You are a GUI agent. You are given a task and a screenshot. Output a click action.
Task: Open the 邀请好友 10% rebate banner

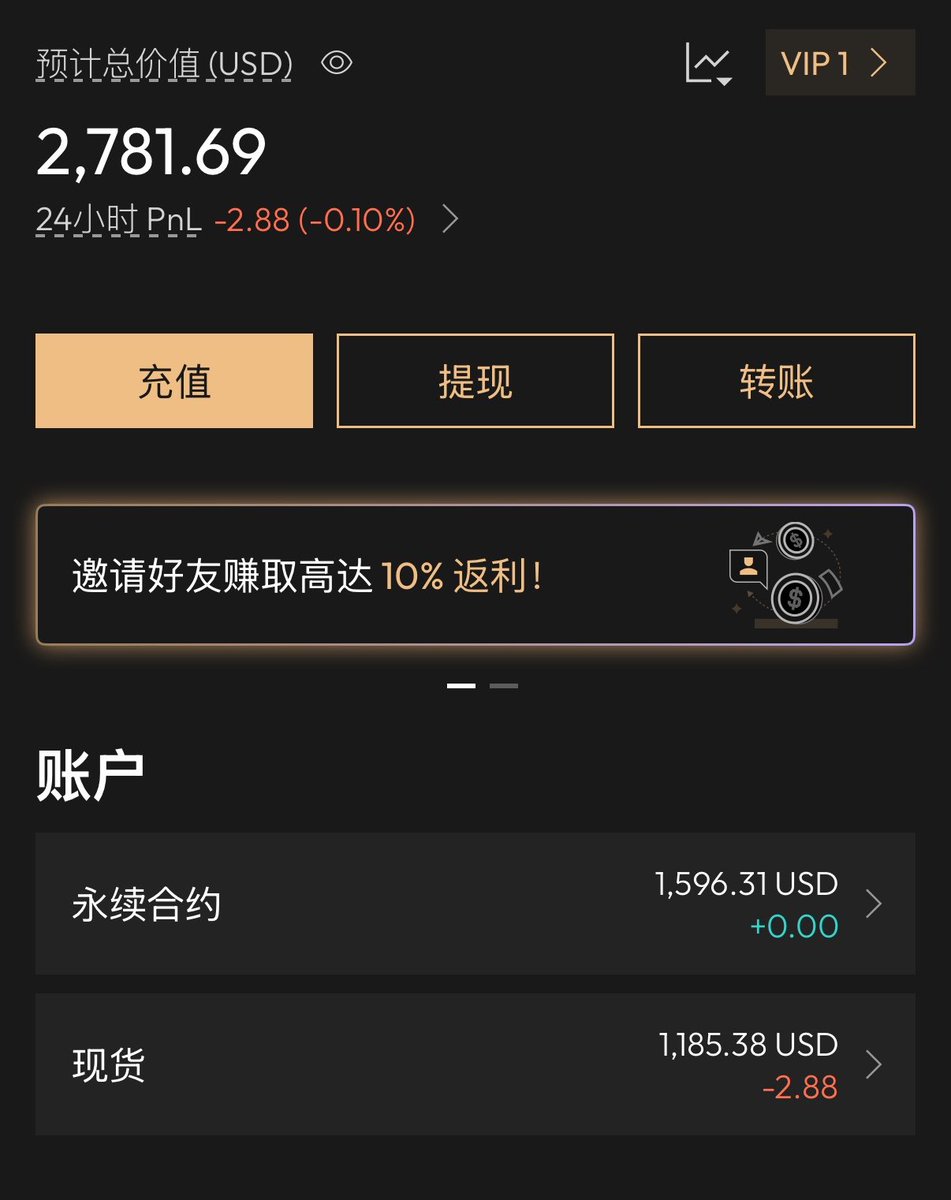(475, 575)
